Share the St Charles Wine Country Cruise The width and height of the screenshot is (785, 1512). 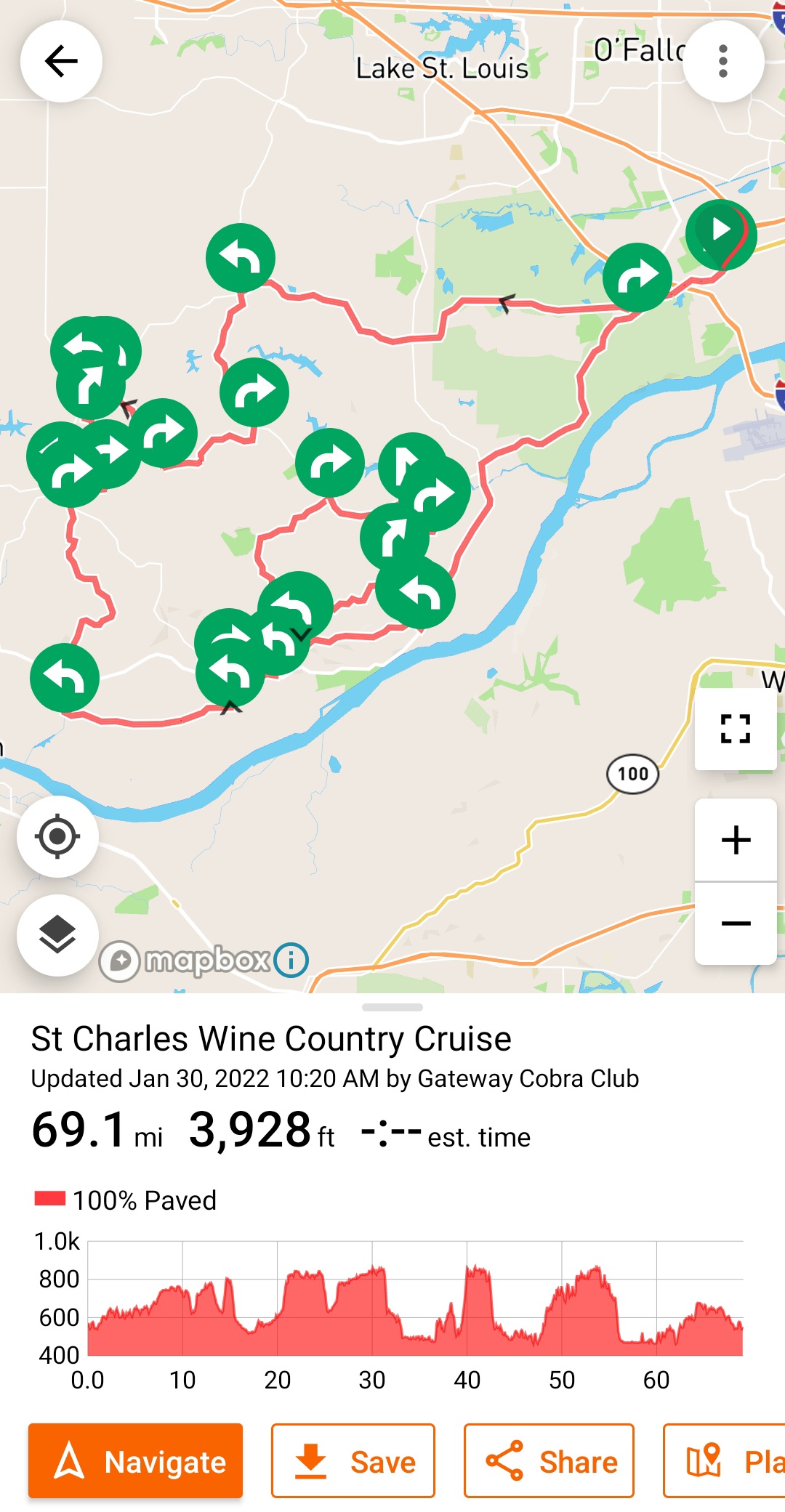[549, 1461]
